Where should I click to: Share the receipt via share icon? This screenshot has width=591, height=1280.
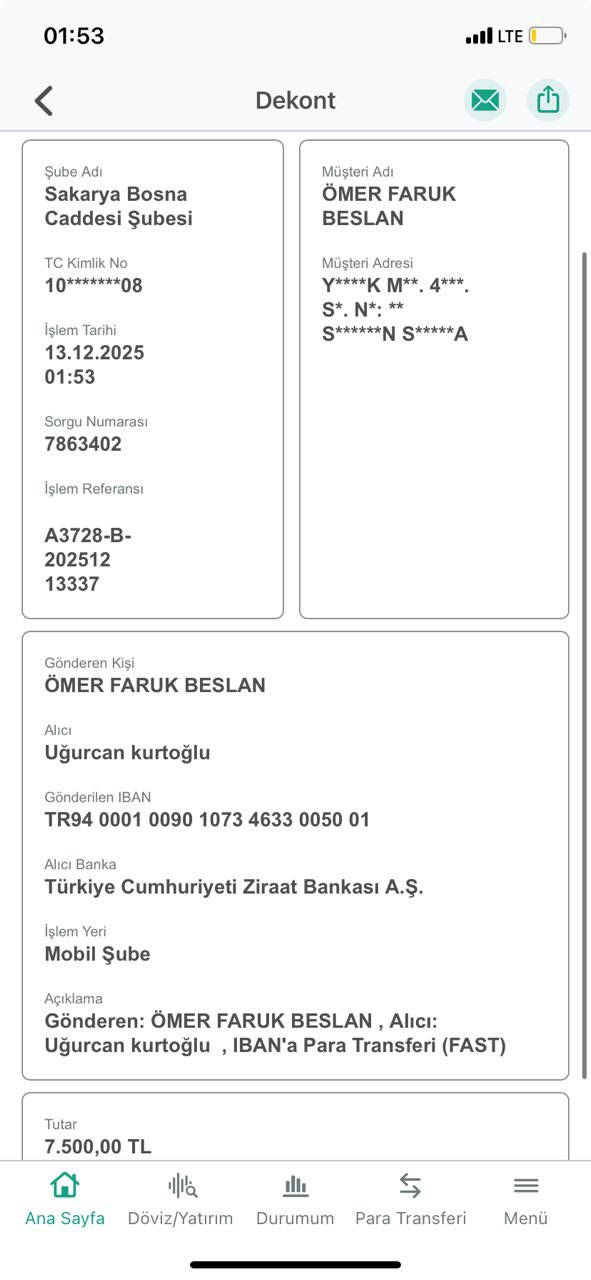point(548,100)
